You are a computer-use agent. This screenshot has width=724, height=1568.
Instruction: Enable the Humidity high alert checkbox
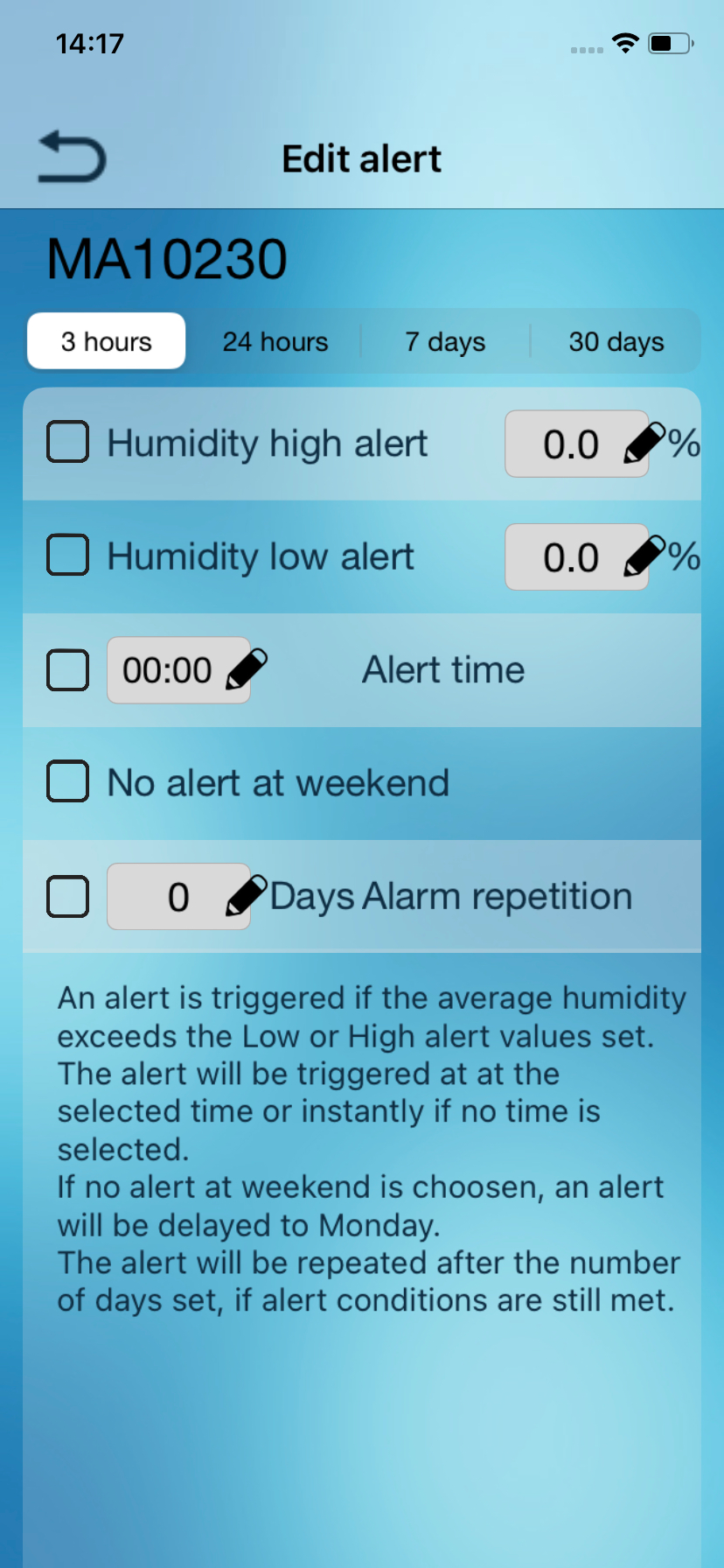pyautogui.click(x=67, y=442)
